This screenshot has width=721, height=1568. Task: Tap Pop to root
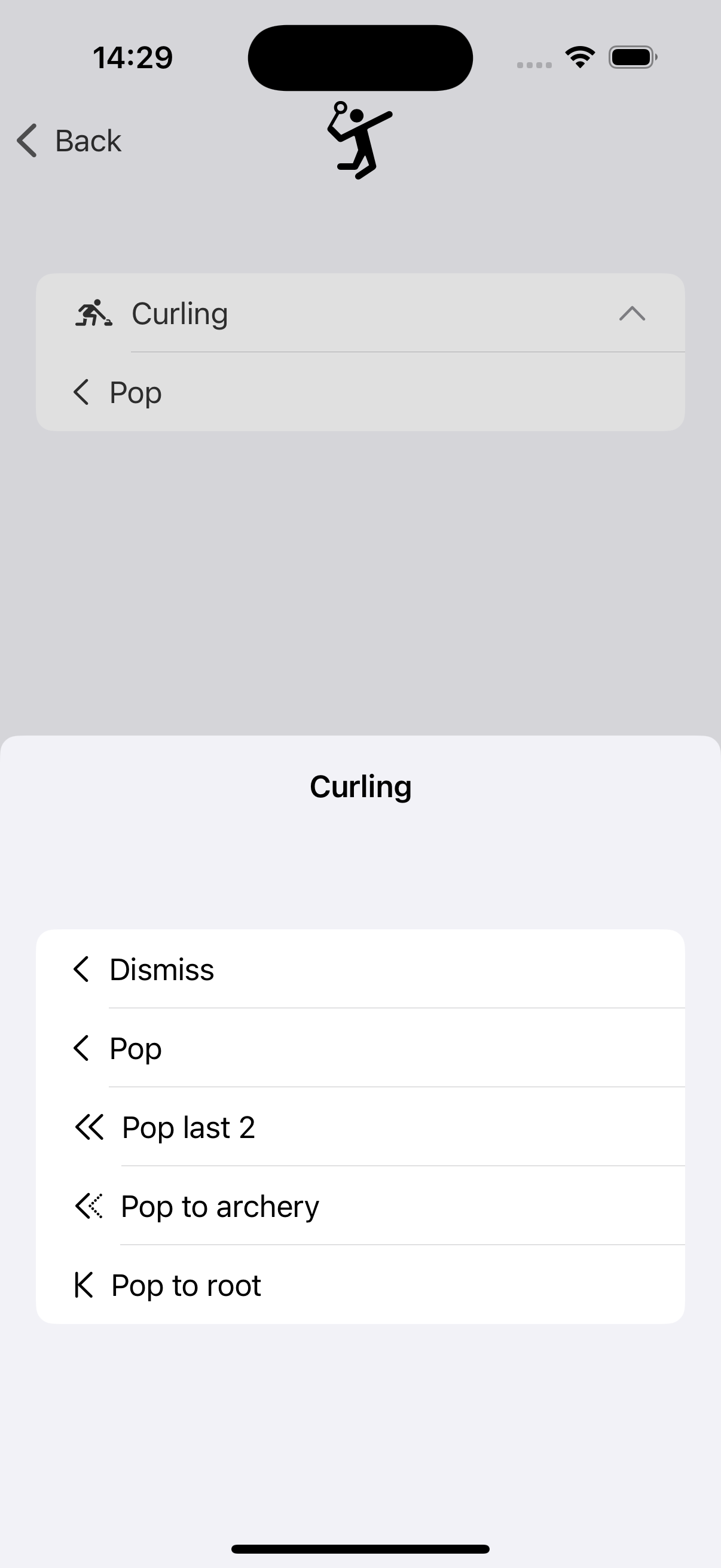pyautogui.click(x=186, y=1286)
